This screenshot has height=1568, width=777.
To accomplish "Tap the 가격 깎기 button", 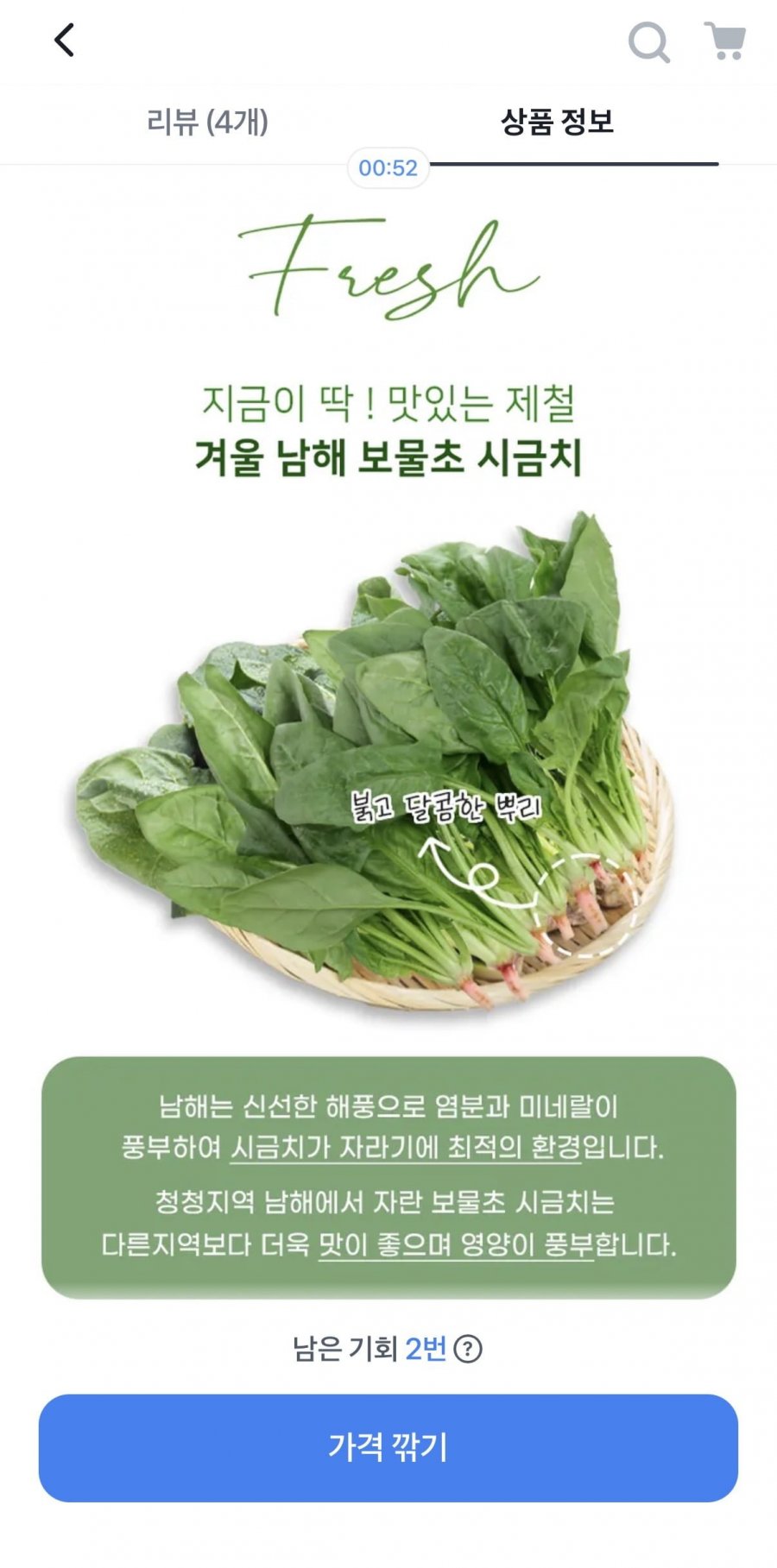I will pyautogui.click(x=388, y=1447).
